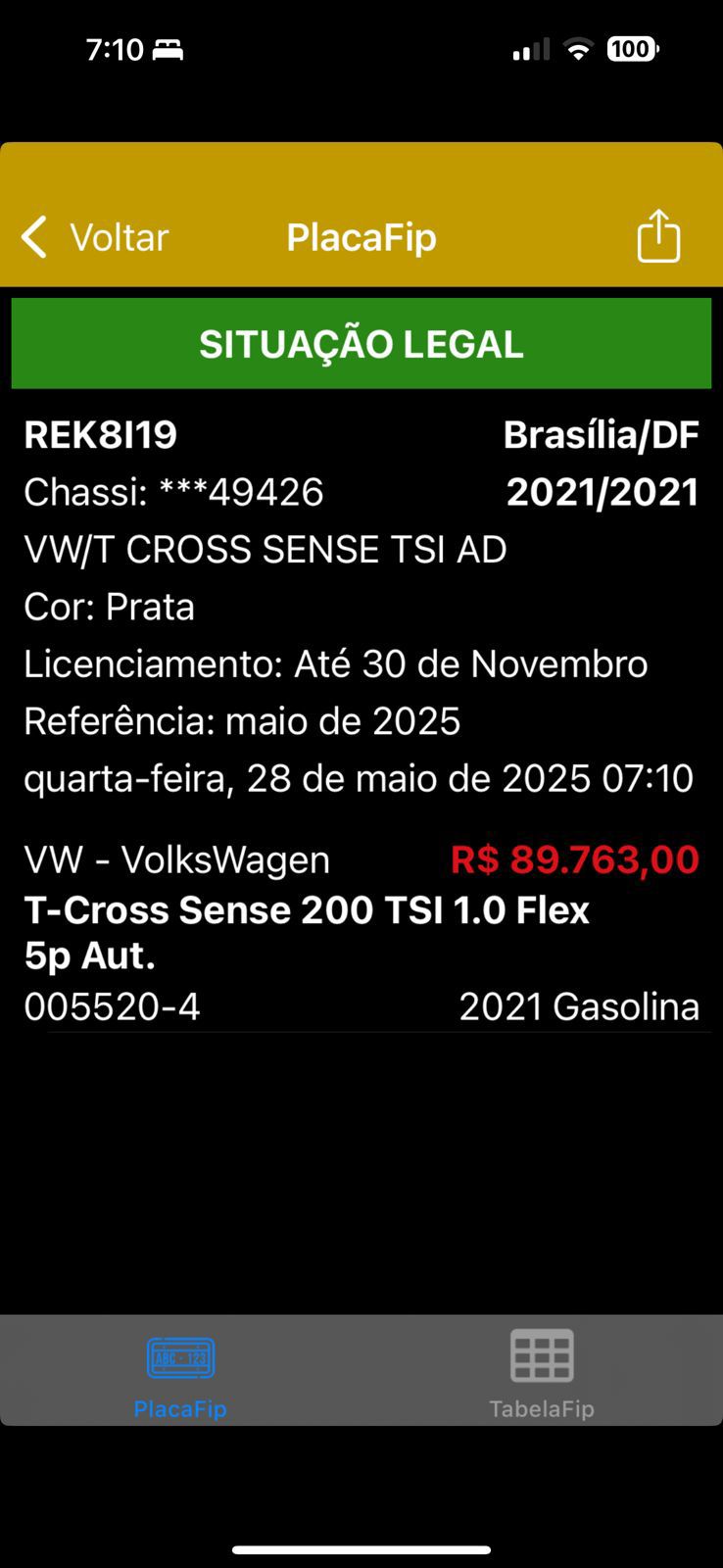Screen dimensions: 723x1568
Task: Tap the share icon in the top bar
Action: click(658, 236)
